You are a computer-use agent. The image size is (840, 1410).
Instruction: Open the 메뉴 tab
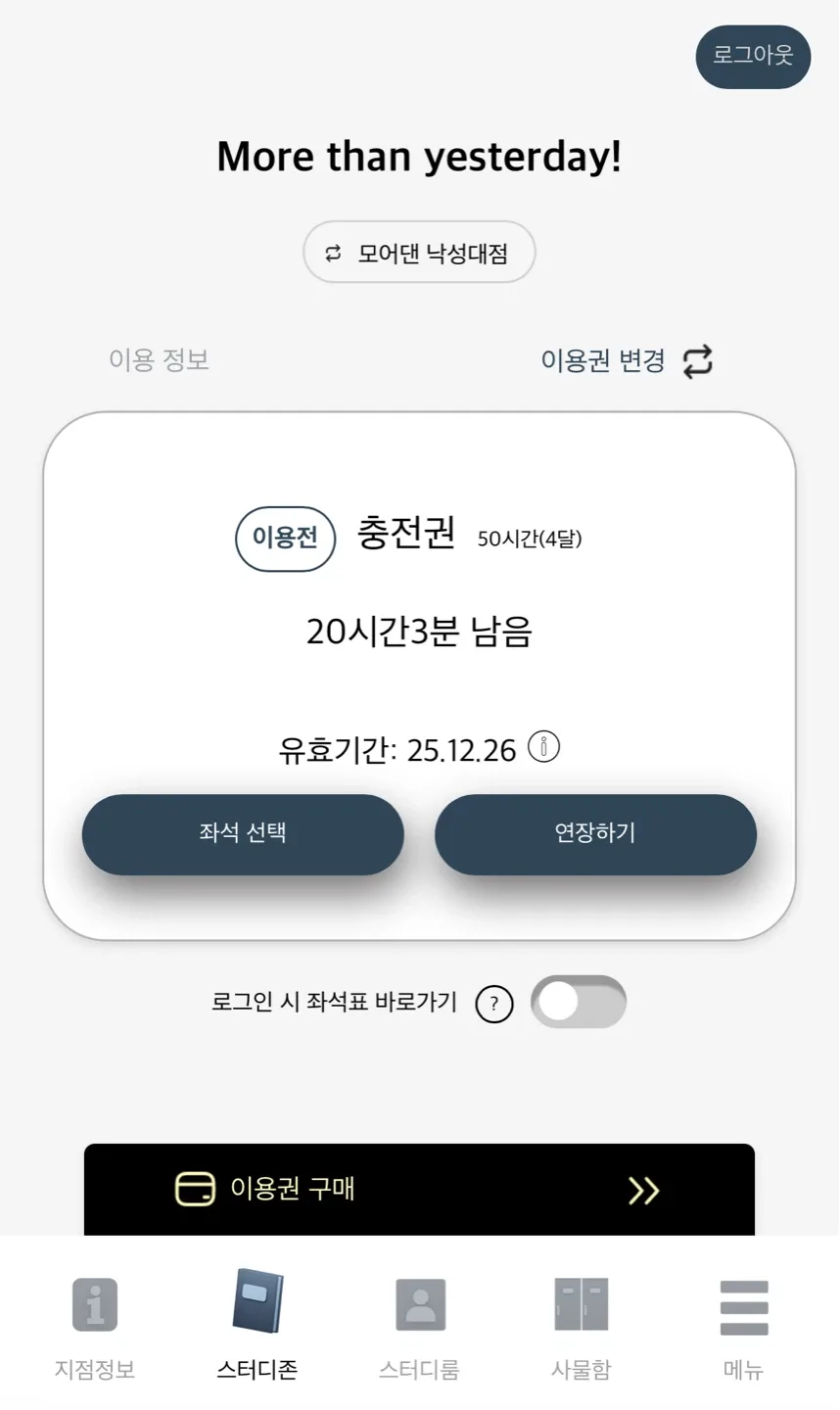pos(743,1327)
